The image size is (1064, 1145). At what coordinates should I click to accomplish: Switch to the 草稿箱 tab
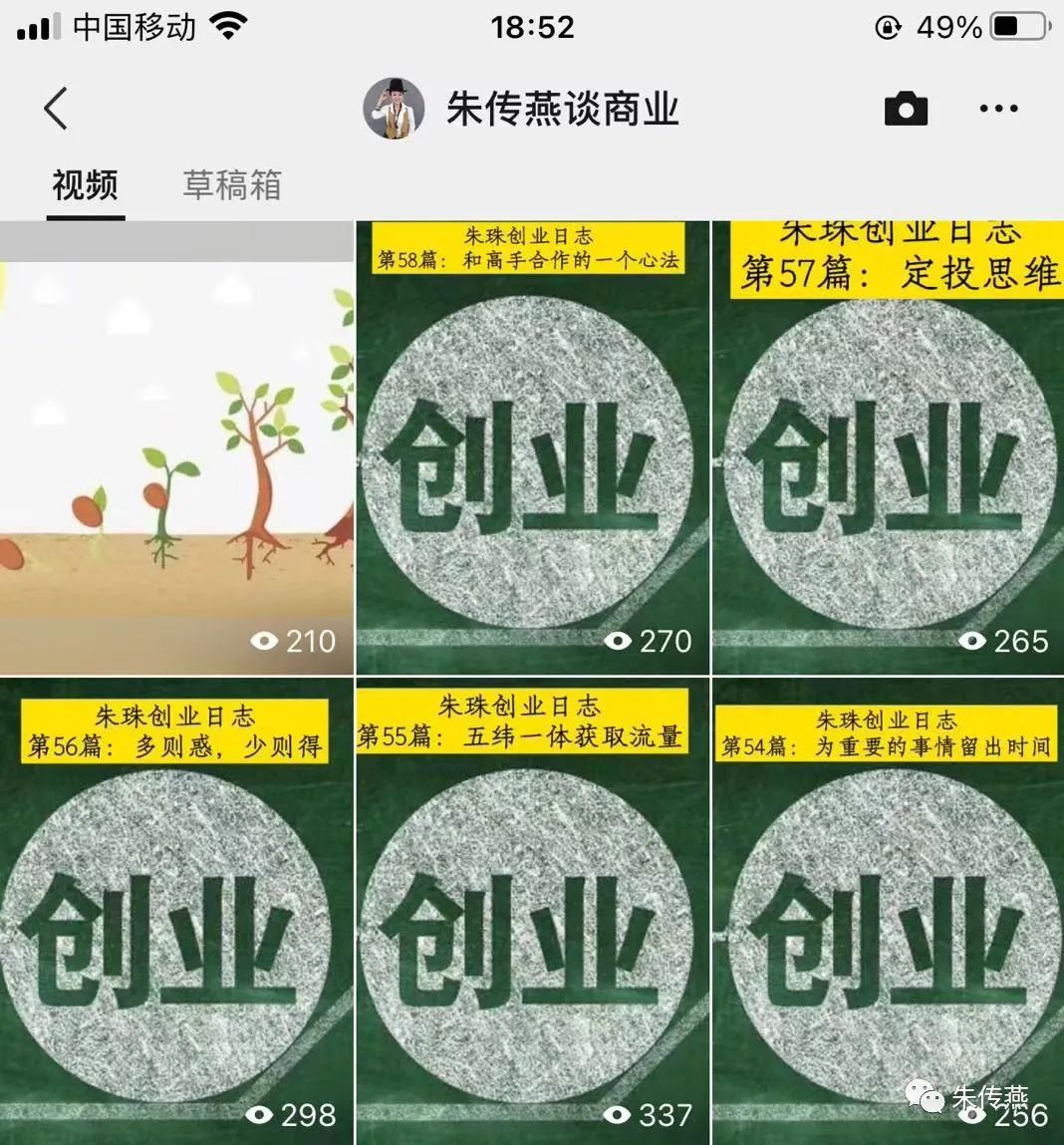click(x=232, y=185)
